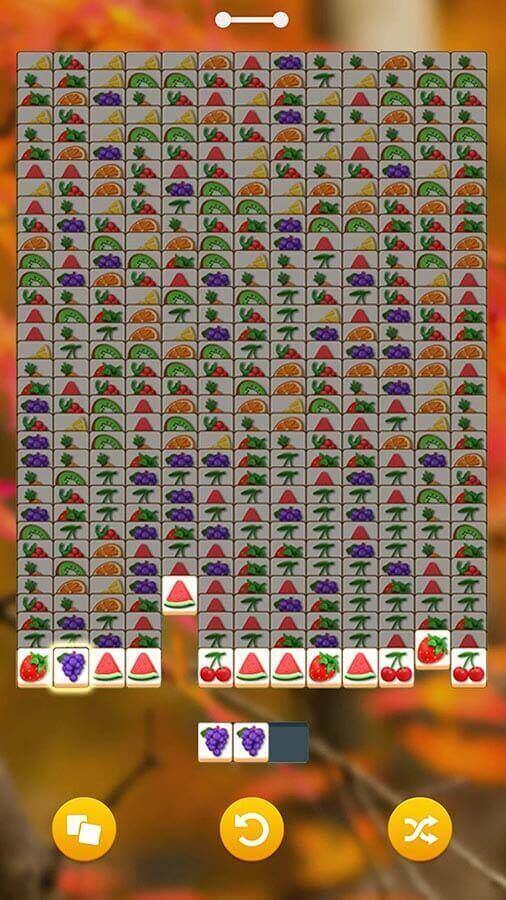The image size is (506, 900).
Task: Shuffle the tiles on the board
Action: pos(420,829)
